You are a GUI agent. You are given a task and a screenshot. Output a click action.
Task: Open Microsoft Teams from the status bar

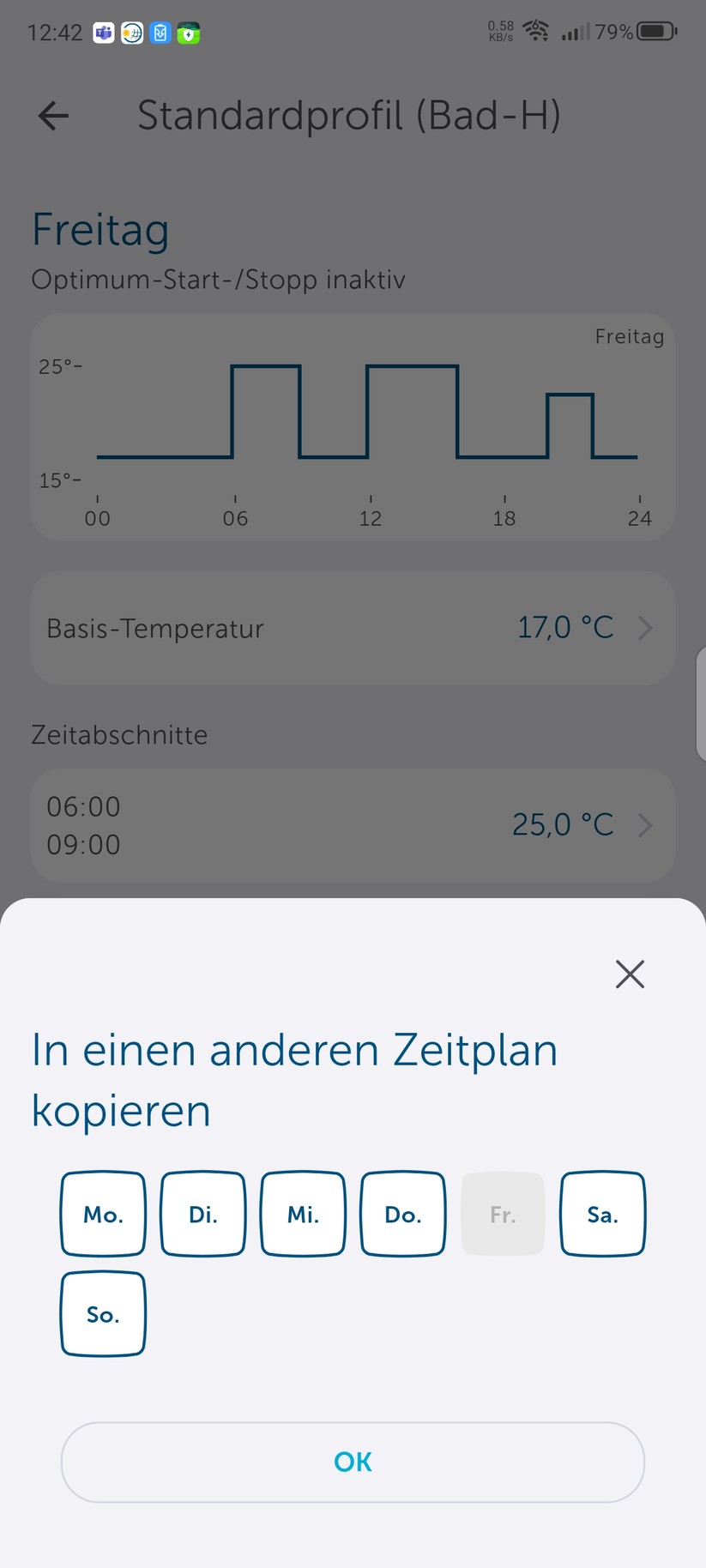click(x=103, y=33)
